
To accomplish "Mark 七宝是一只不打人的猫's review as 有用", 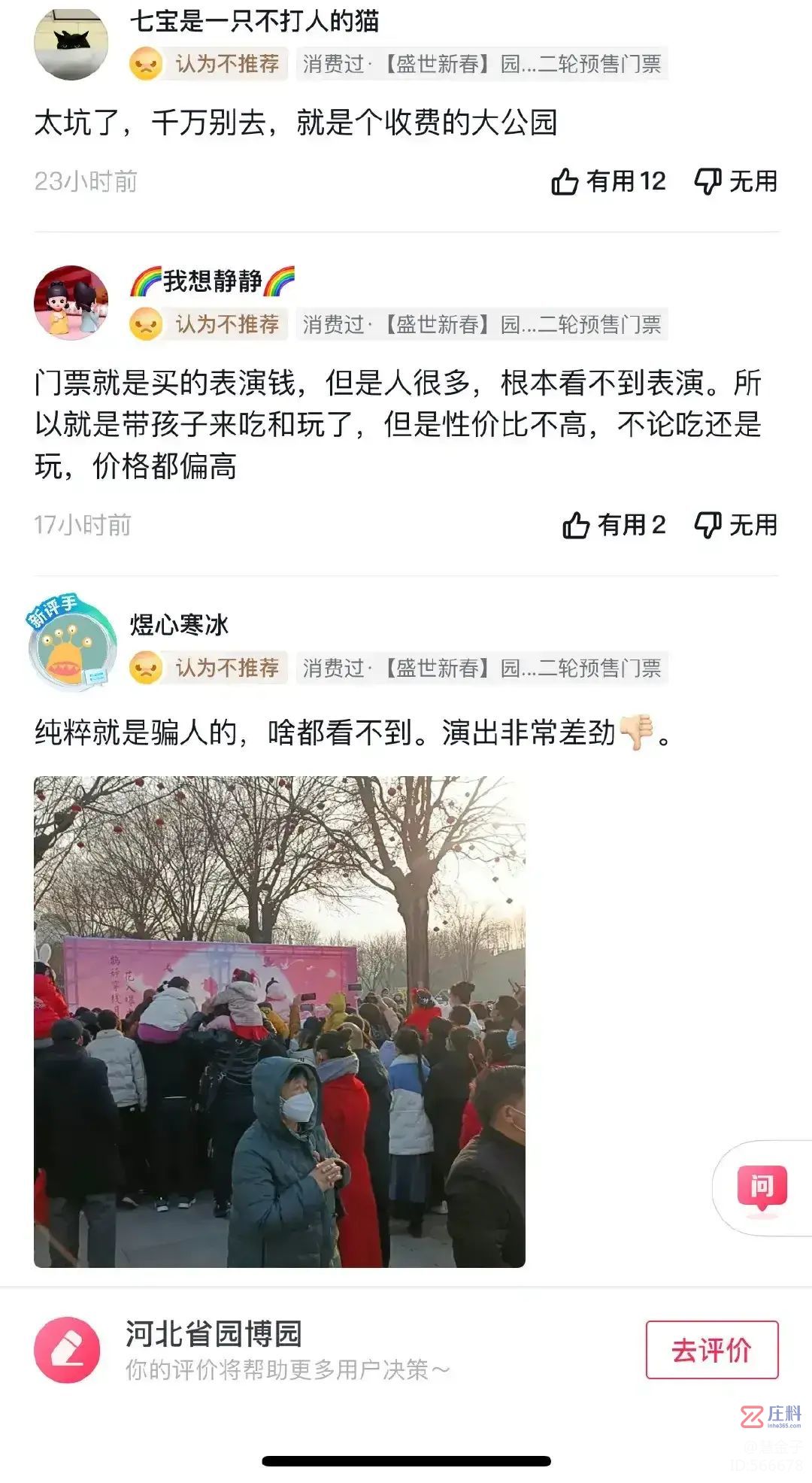I will [x=607, y=181].
